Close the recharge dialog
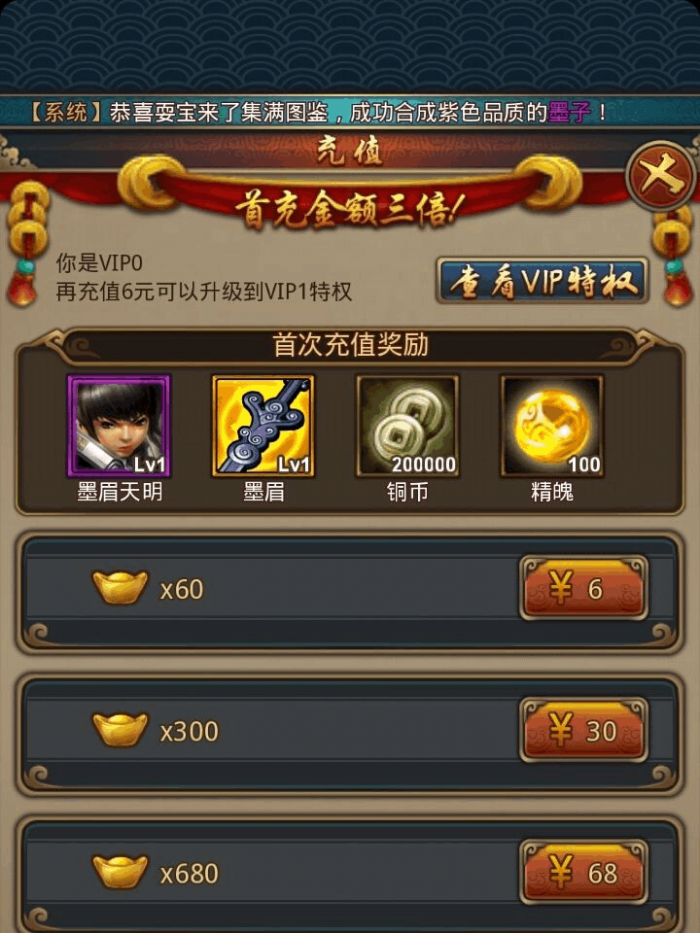 tap(660, 176)
